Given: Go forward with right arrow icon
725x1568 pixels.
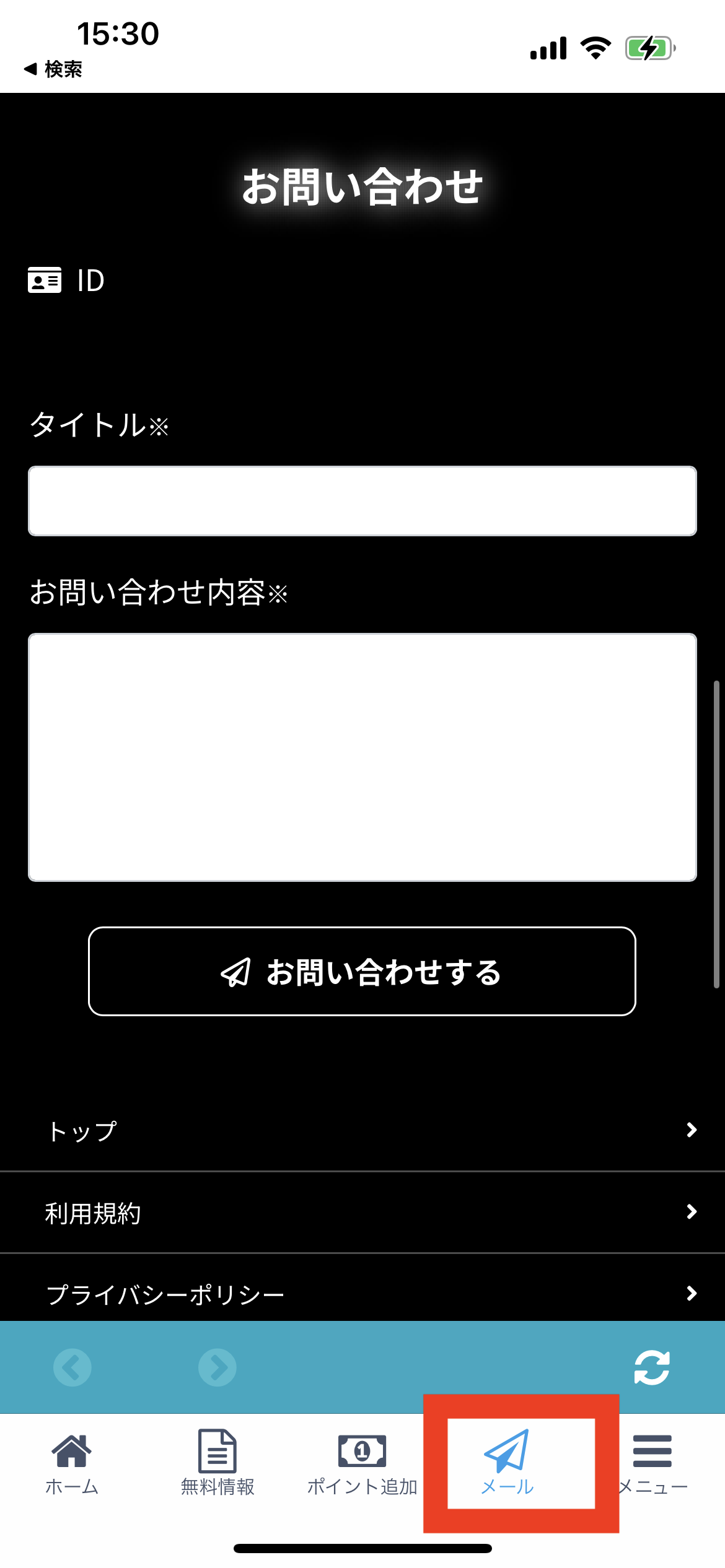Looking at the screenshot, I should click(x=217, y=1367).
